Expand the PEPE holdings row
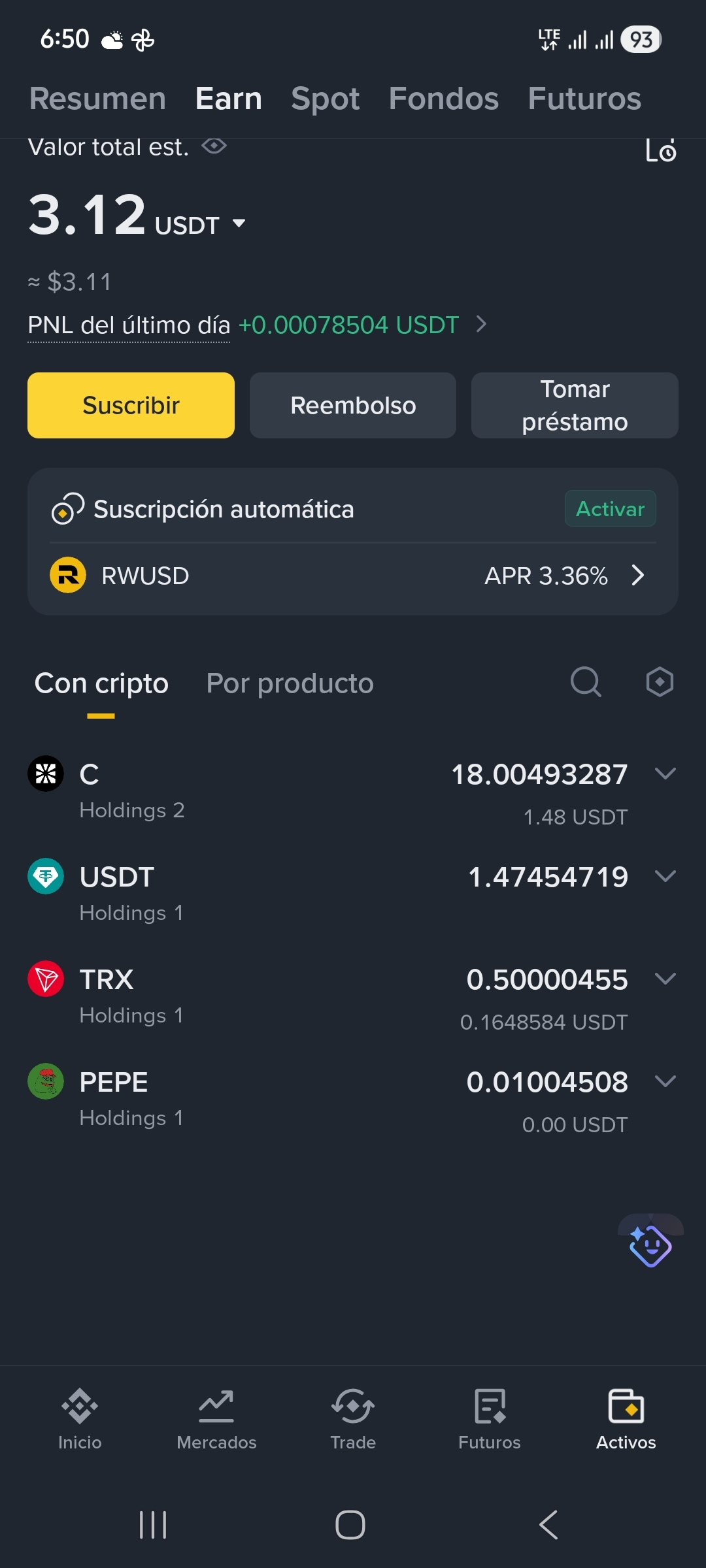This screenshot has width=706, height=1568. pyautogui.click(x=665, y=1081)
